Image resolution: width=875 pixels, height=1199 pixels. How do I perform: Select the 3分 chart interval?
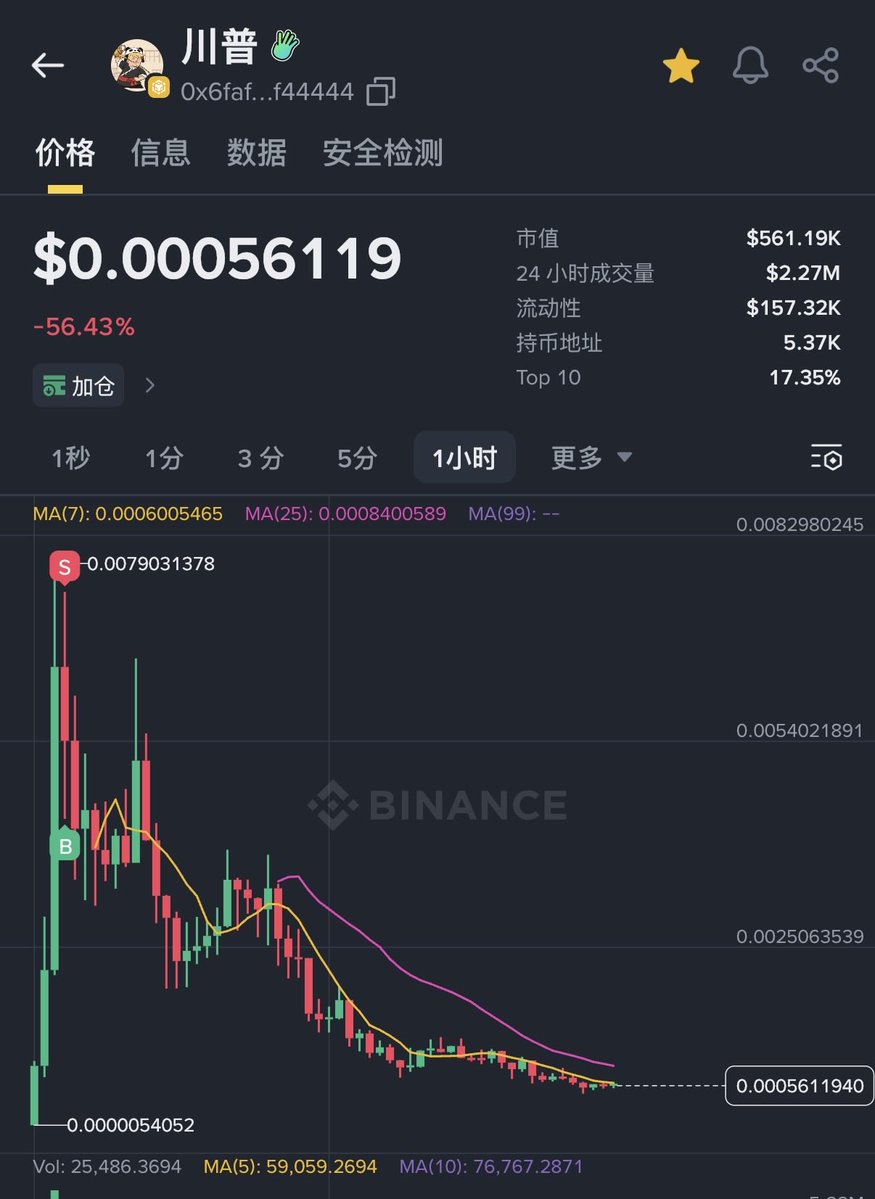point(260,458)
